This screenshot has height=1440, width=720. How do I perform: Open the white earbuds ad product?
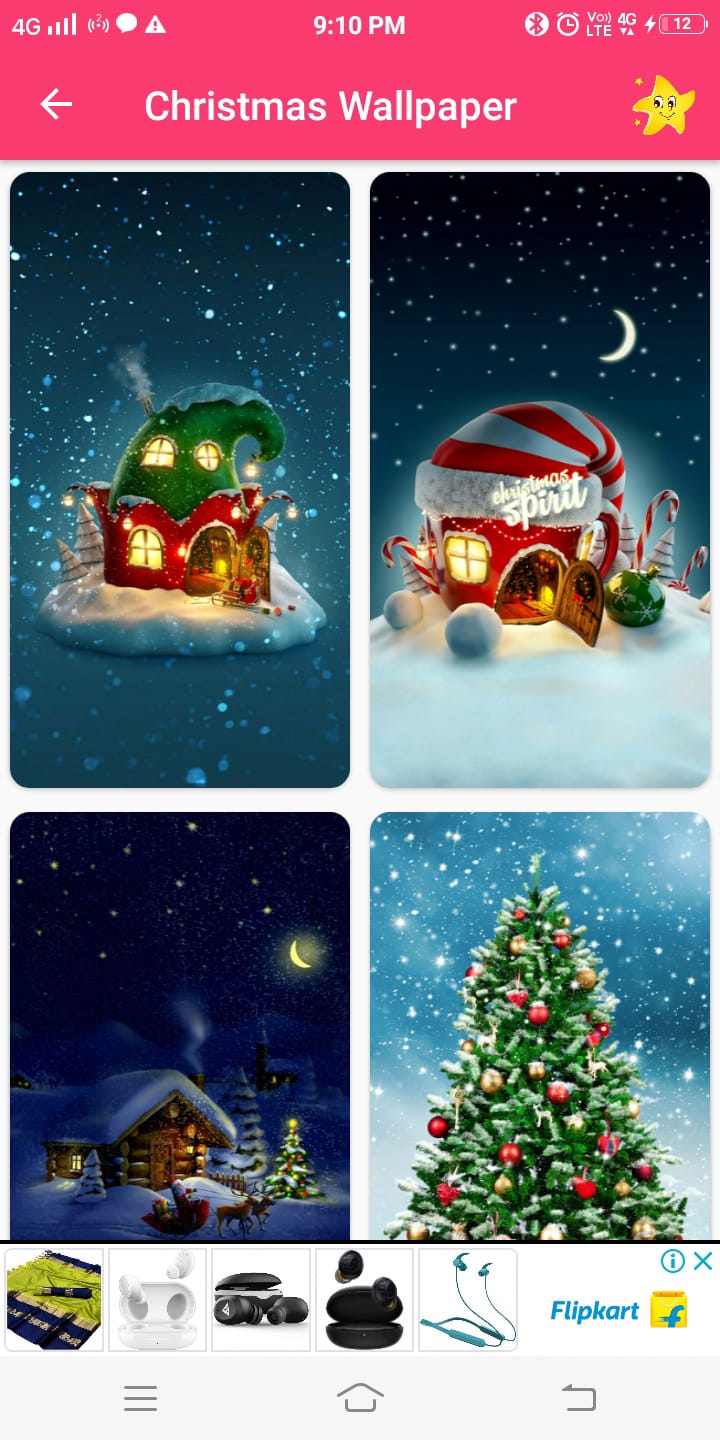pyautogui.click(x=157, y=1300)
